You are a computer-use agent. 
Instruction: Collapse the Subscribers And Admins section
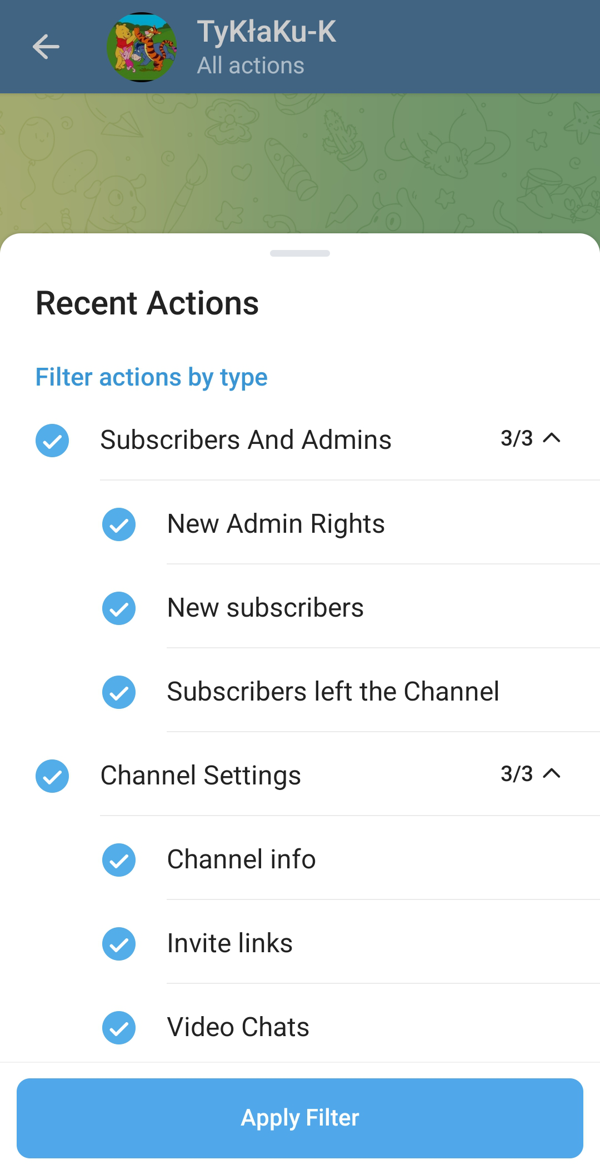tap(531, 438)
